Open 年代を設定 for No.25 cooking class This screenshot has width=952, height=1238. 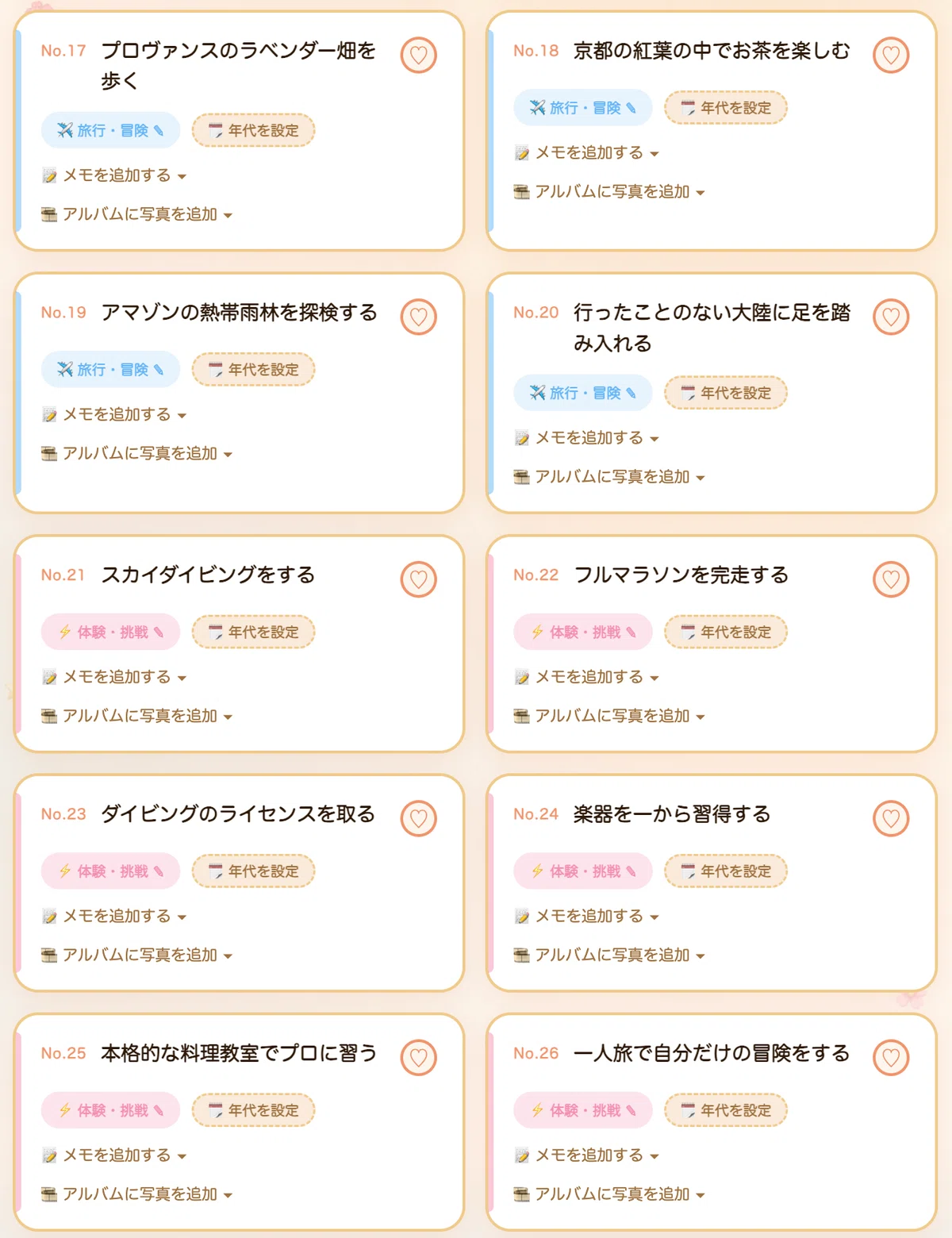click(x=254, y=1110)
